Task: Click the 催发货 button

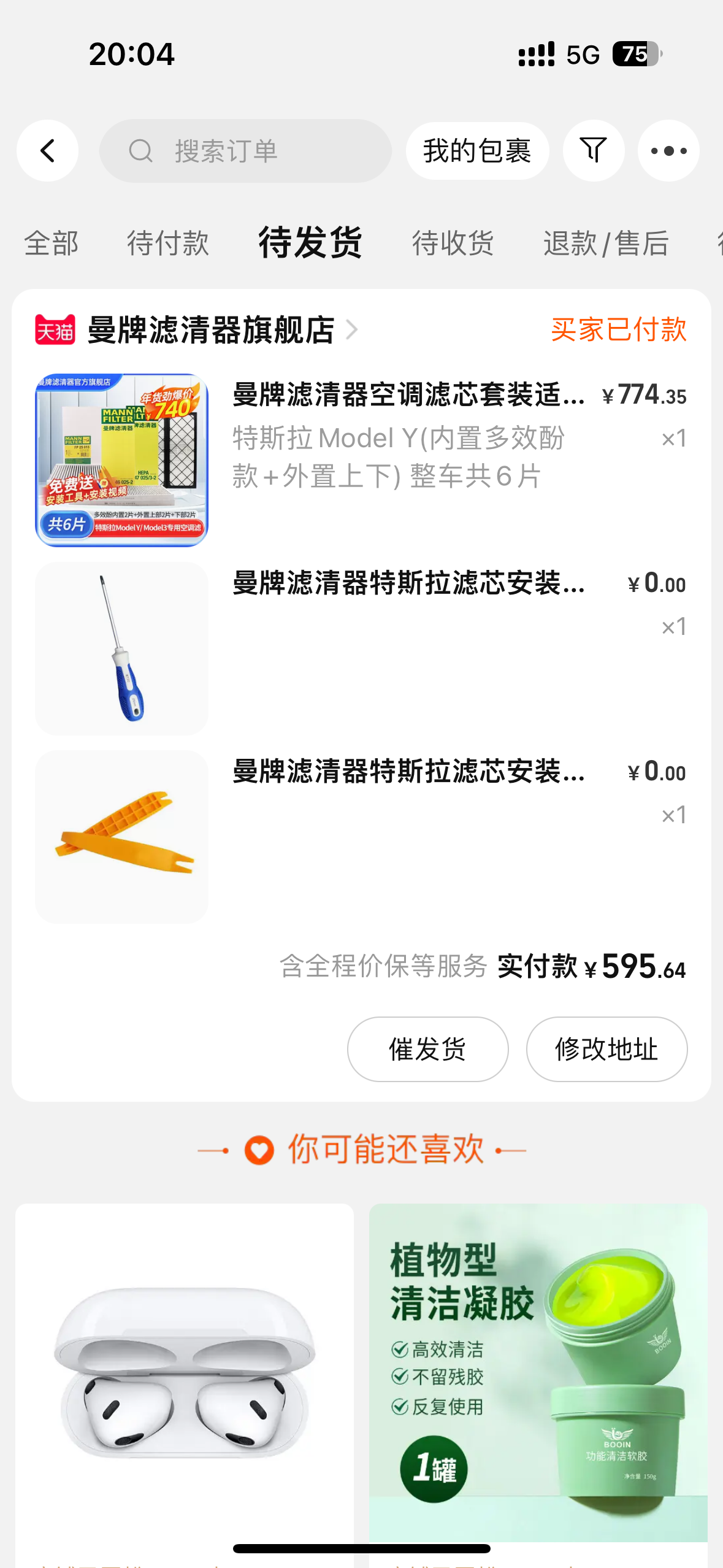Action: [427, 1048]
